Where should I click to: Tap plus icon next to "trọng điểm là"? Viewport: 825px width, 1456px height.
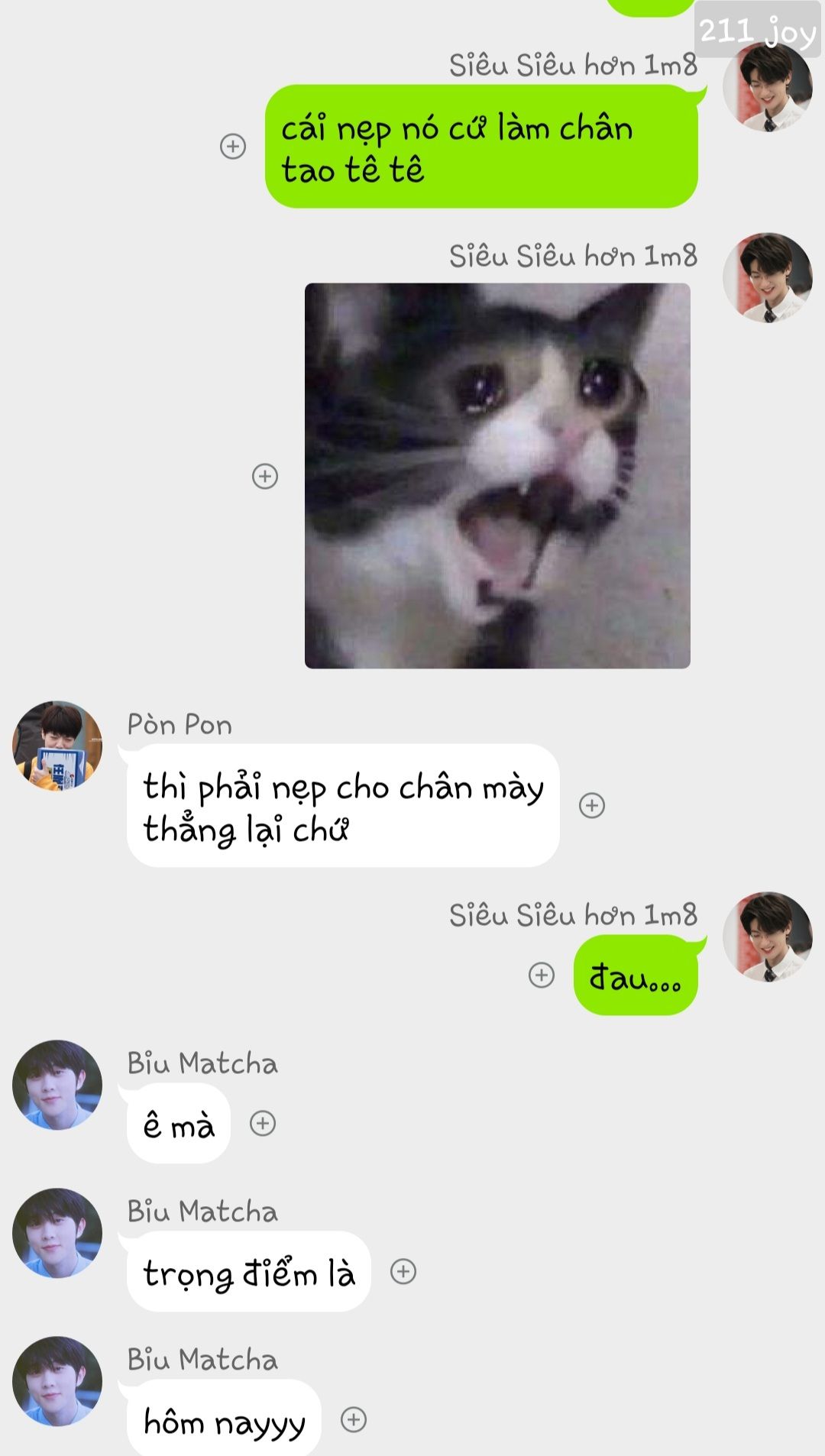click(x=403, y=1271)
